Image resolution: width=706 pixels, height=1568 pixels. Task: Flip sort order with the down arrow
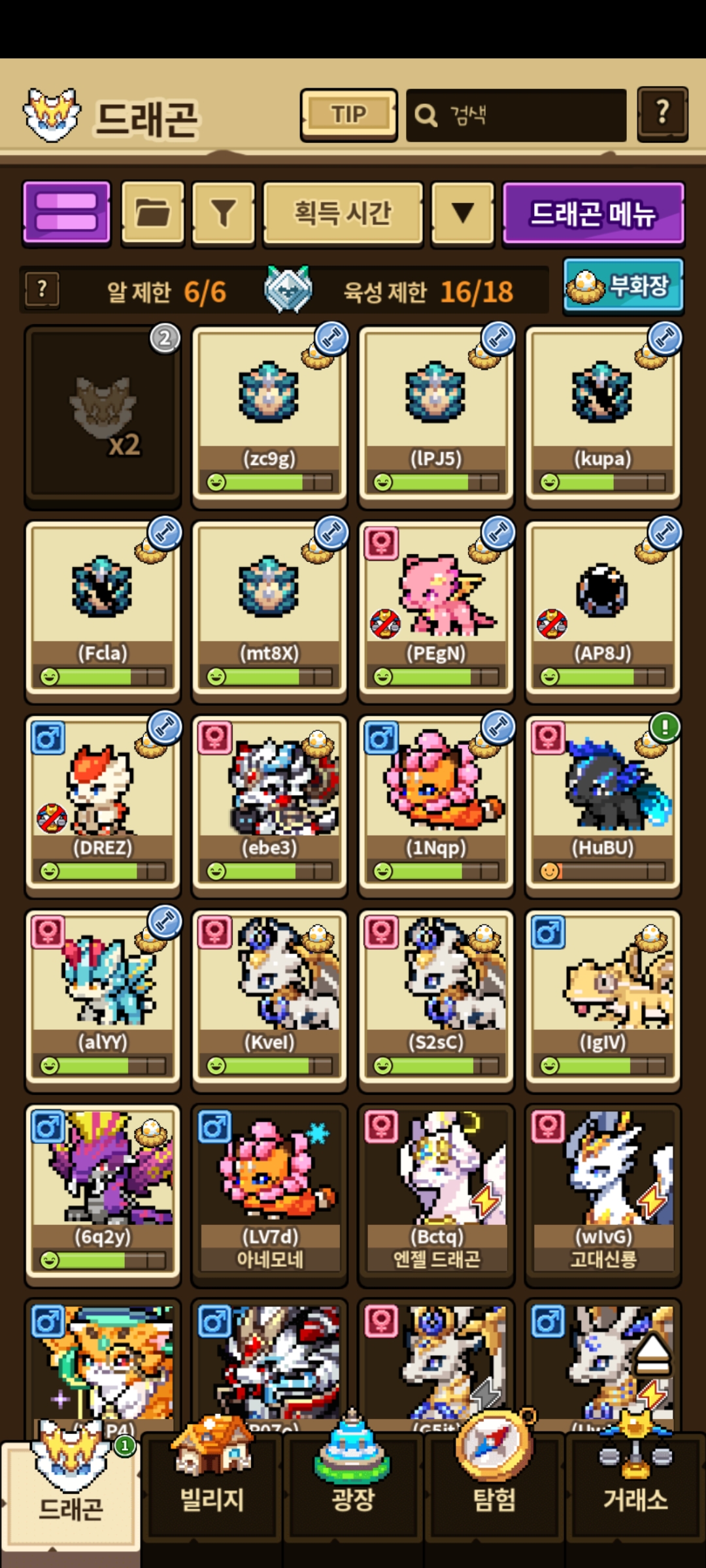[x=463, y=213]
